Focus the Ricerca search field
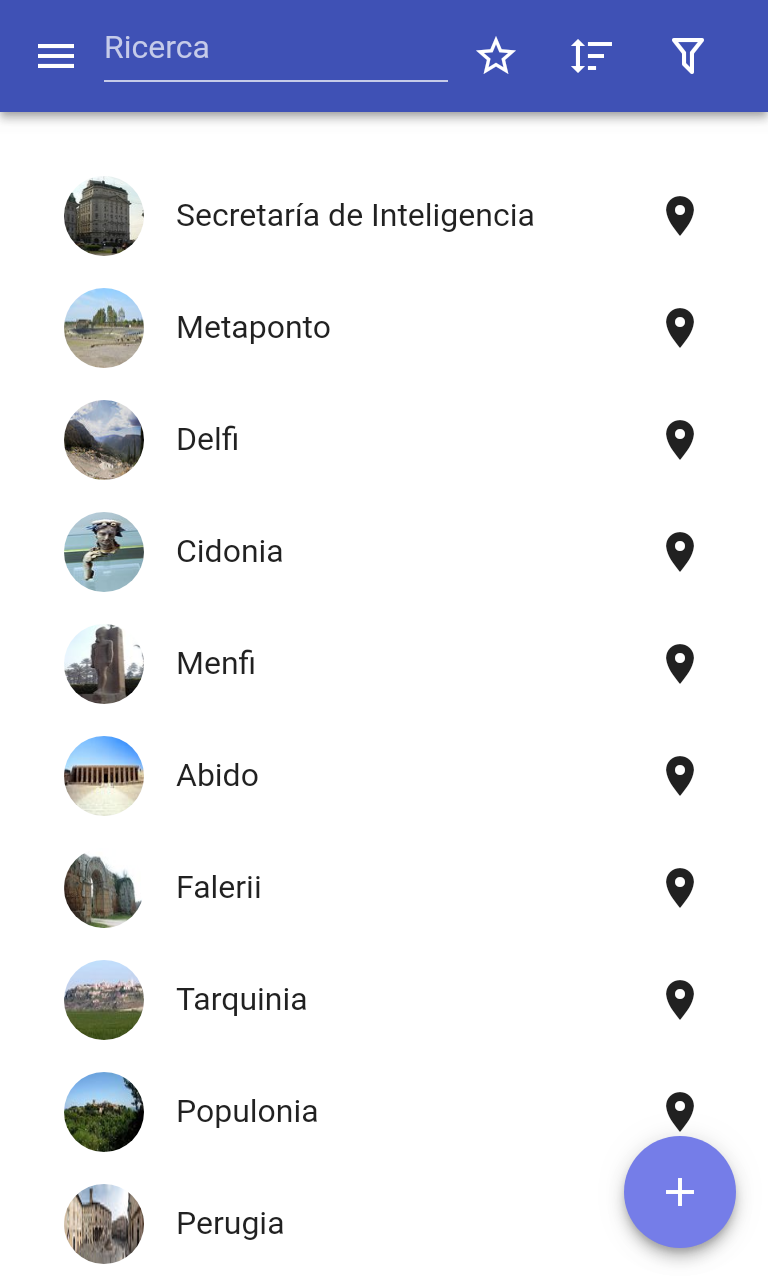 [x=275, y=50]
